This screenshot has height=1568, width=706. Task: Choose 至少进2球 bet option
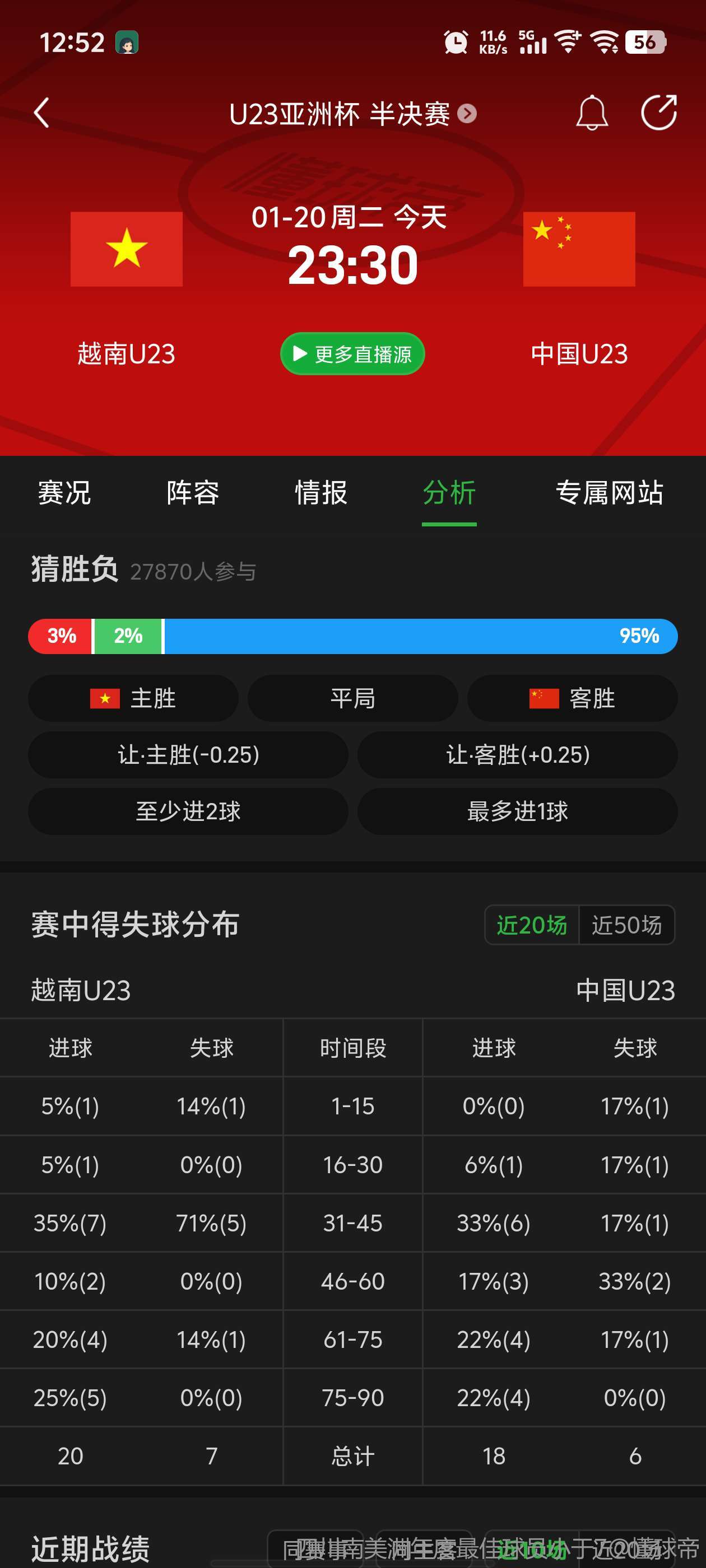188,811
